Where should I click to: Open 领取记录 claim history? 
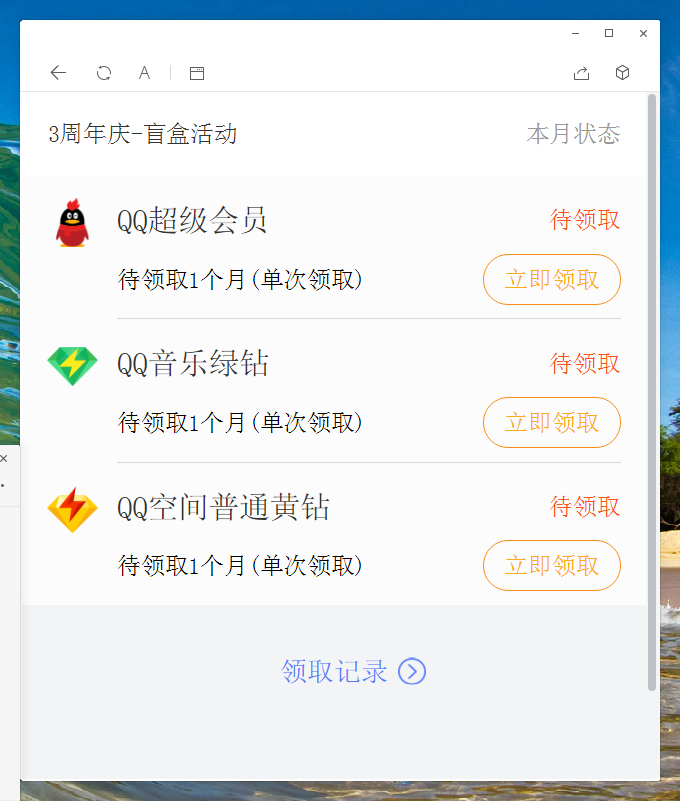click(x=353, y=672)
